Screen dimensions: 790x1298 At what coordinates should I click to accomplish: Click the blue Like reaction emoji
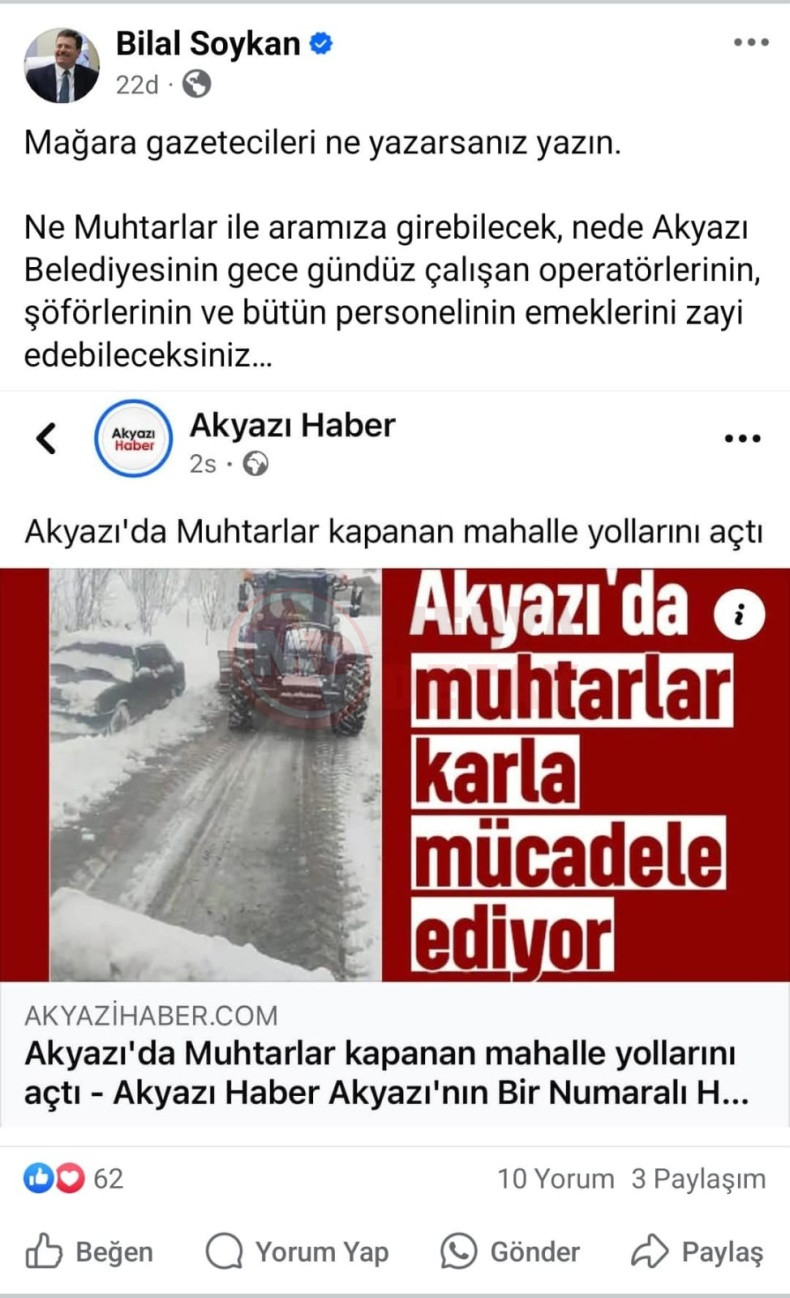(39, 1178)
